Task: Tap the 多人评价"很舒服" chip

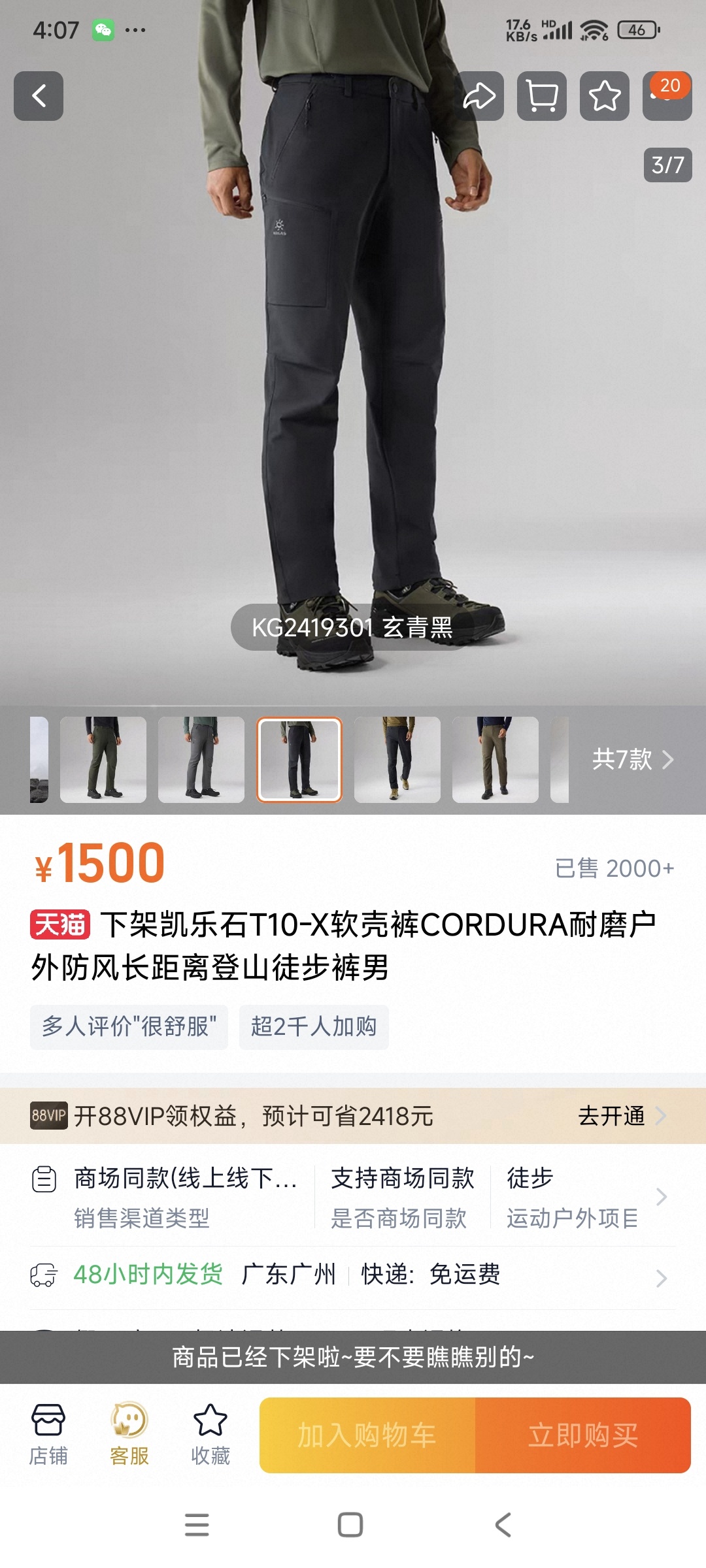Action: [x=129, y=1026]
